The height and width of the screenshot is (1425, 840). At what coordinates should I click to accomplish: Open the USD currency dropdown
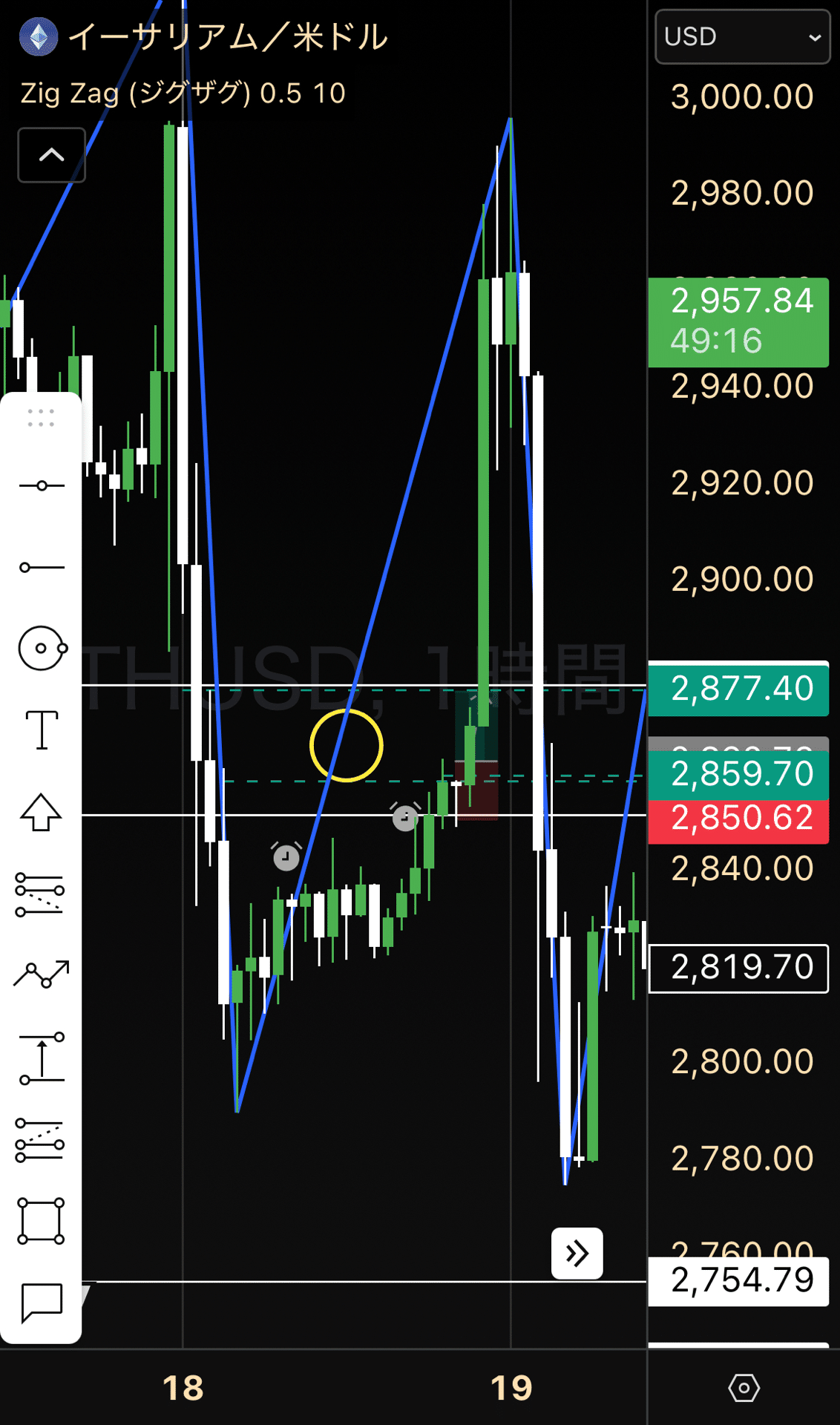coord(742,36)
